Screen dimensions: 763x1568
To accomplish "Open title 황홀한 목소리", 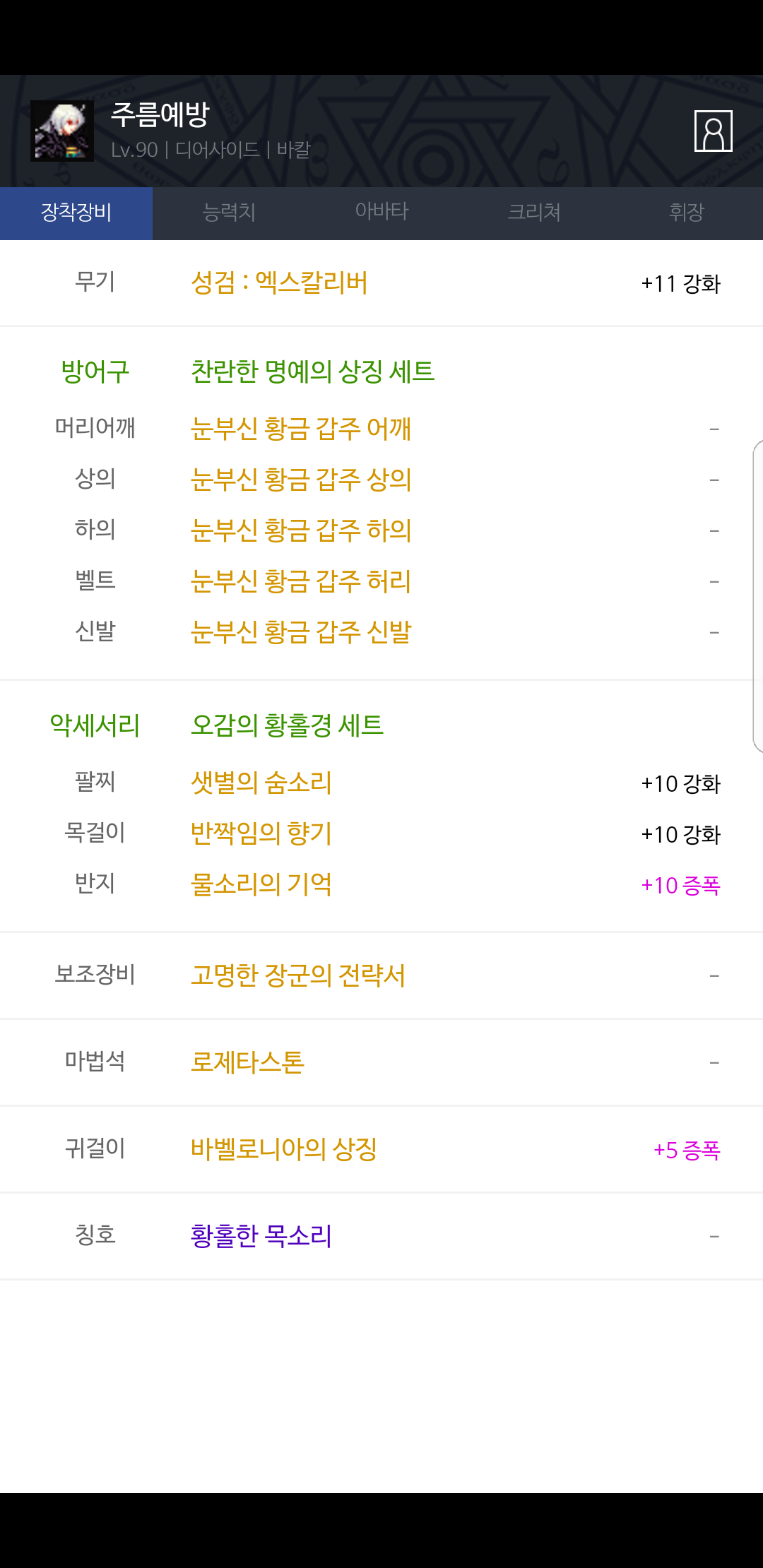I will point(261,1236).
